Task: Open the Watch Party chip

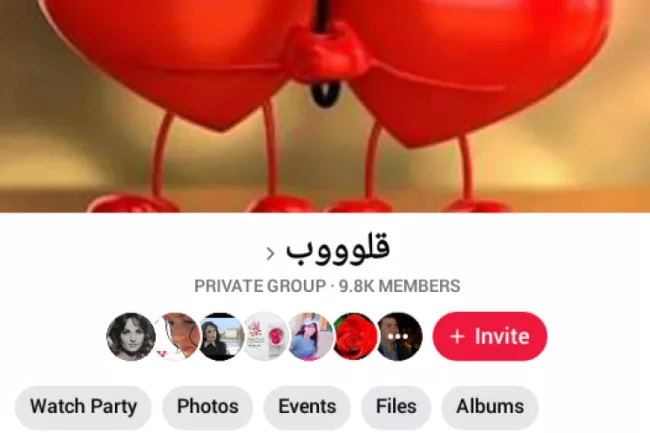Action: click(83, 407)
